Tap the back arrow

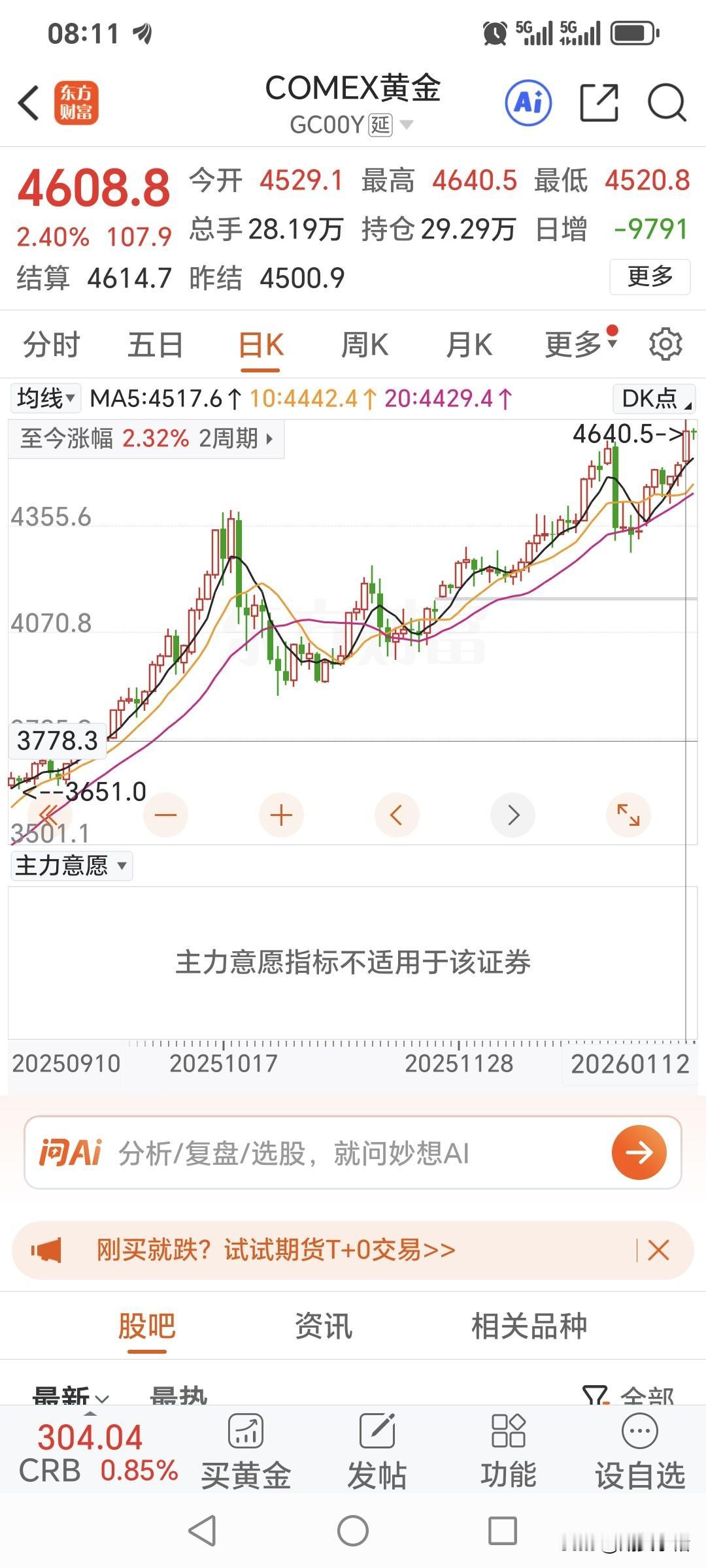(26, 103)
